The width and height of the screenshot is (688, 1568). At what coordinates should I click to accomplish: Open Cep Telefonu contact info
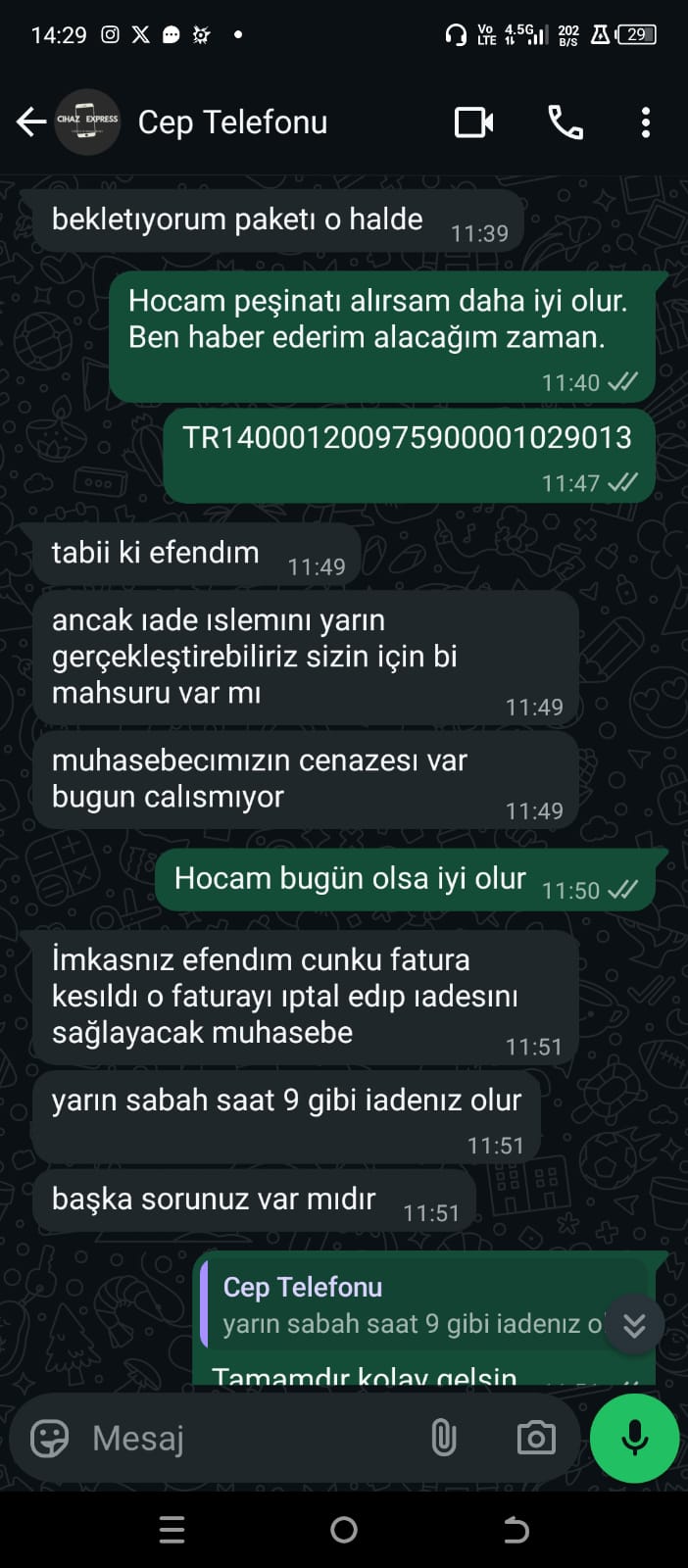coord(232,122)
